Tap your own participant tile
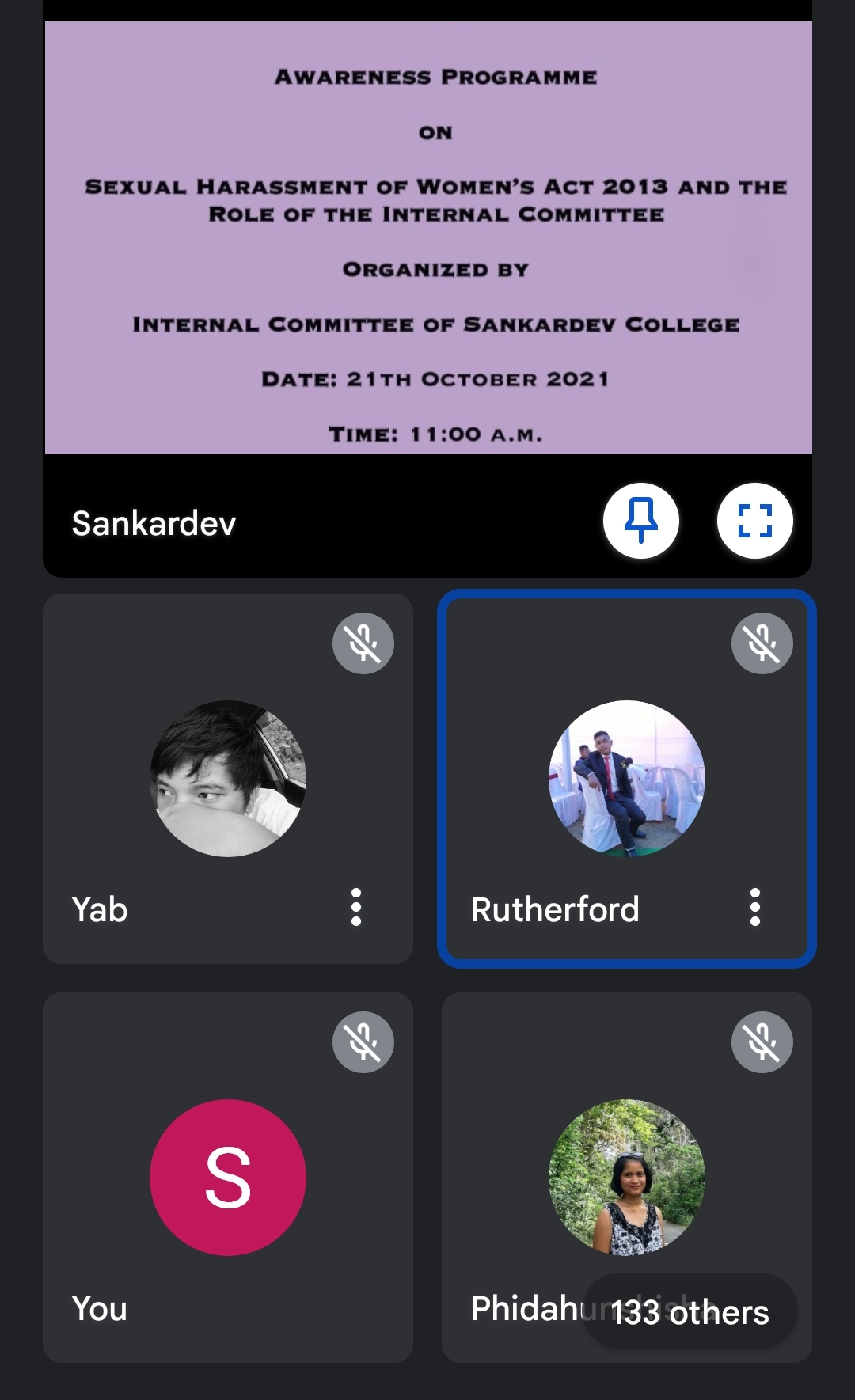 (x=228, y=1177)
